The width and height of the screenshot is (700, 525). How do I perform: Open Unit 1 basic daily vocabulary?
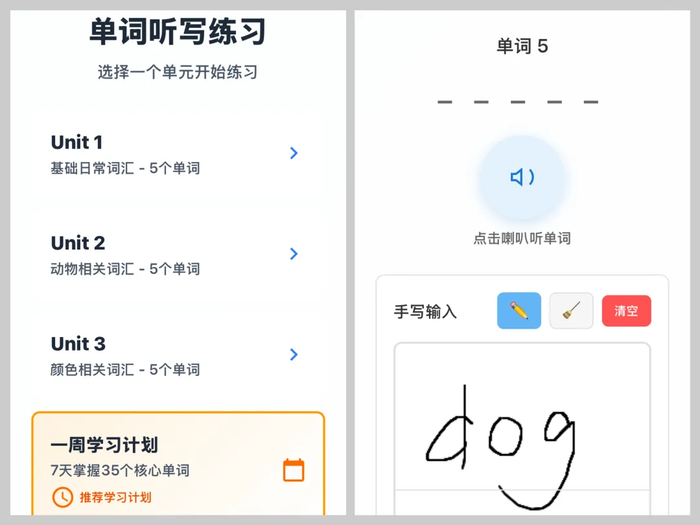tap(176, 154)
